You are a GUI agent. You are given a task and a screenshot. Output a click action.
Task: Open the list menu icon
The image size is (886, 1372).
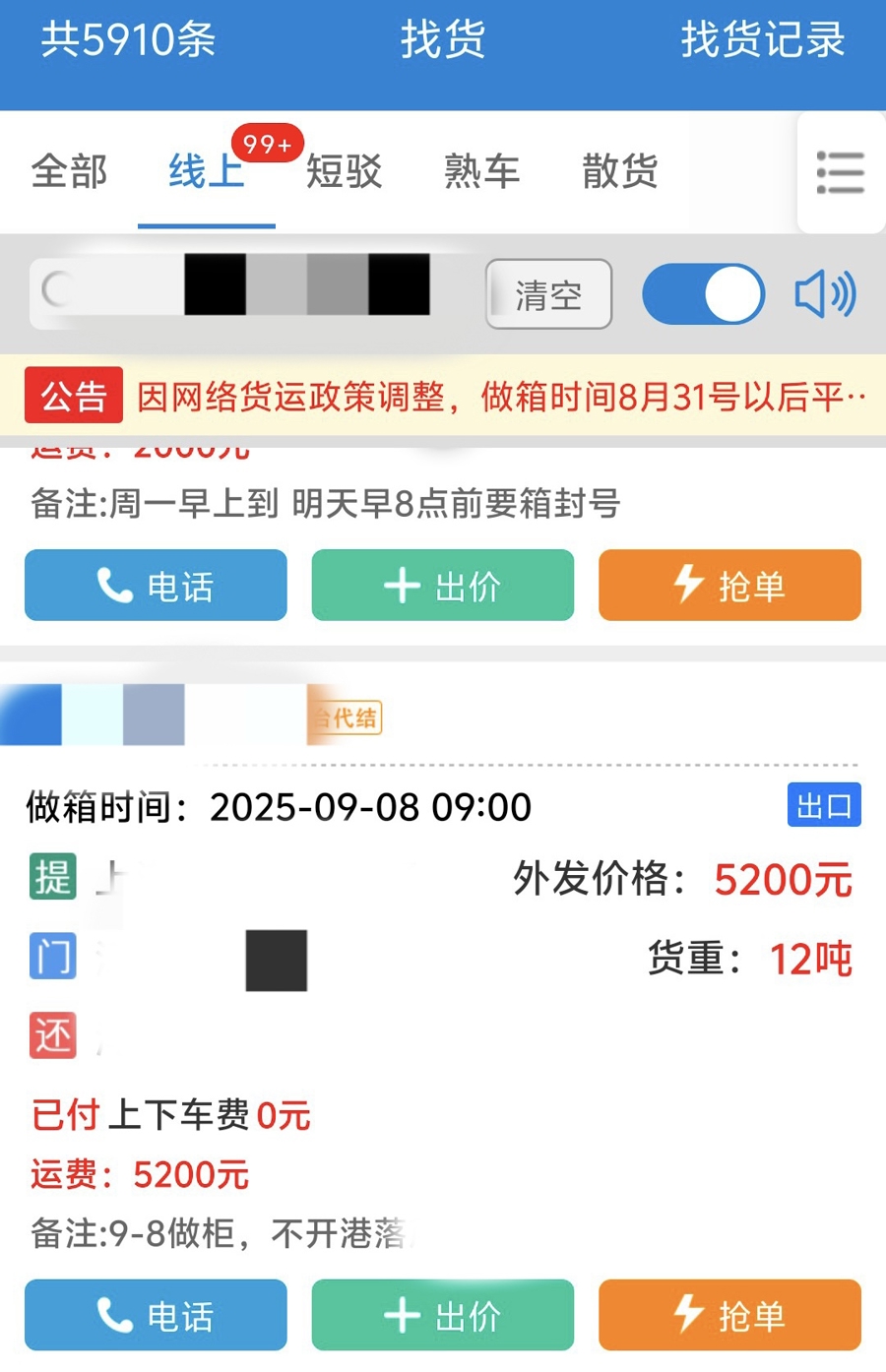(840, 173)
